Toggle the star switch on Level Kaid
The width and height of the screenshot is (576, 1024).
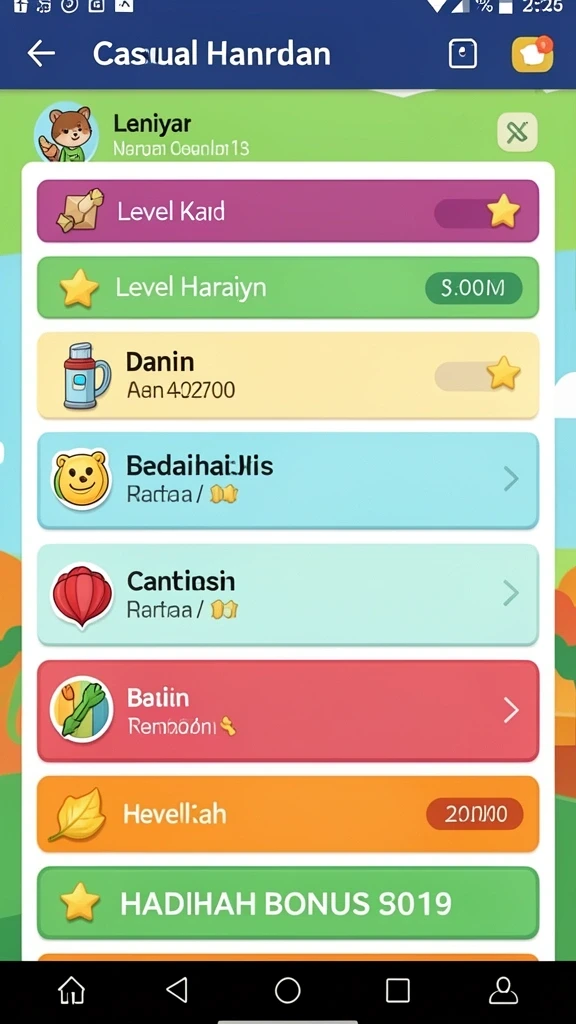(478, 212)
